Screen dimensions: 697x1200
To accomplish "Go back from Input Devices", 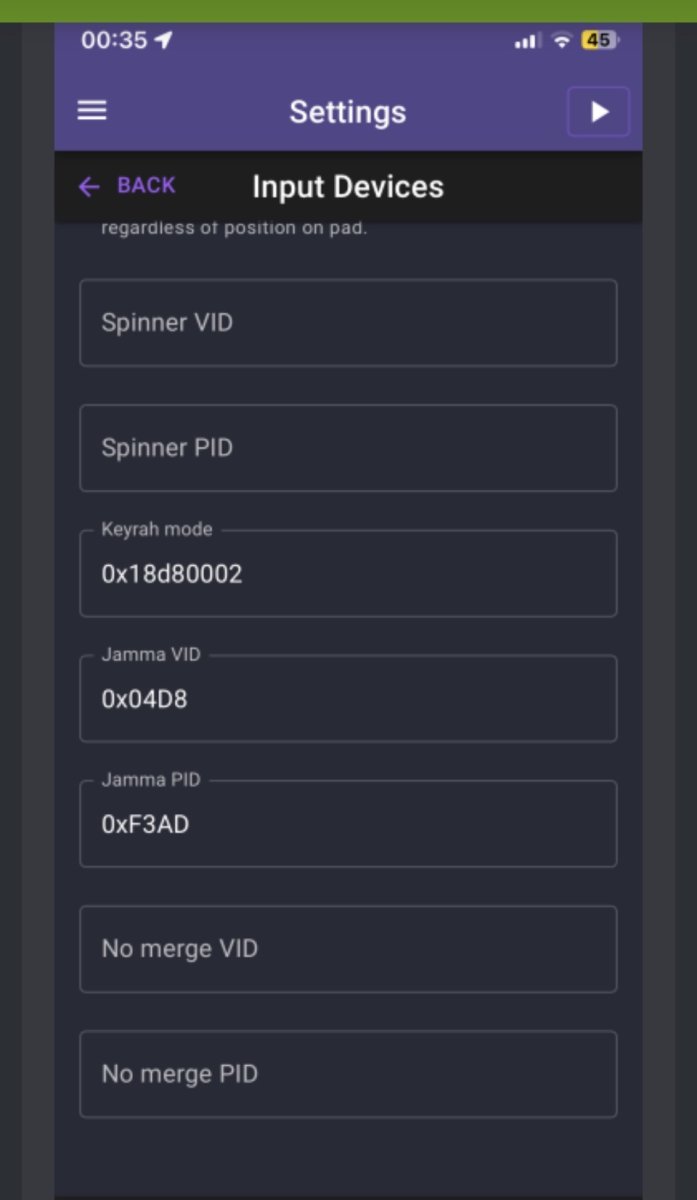I will click(x=127, y=185).
